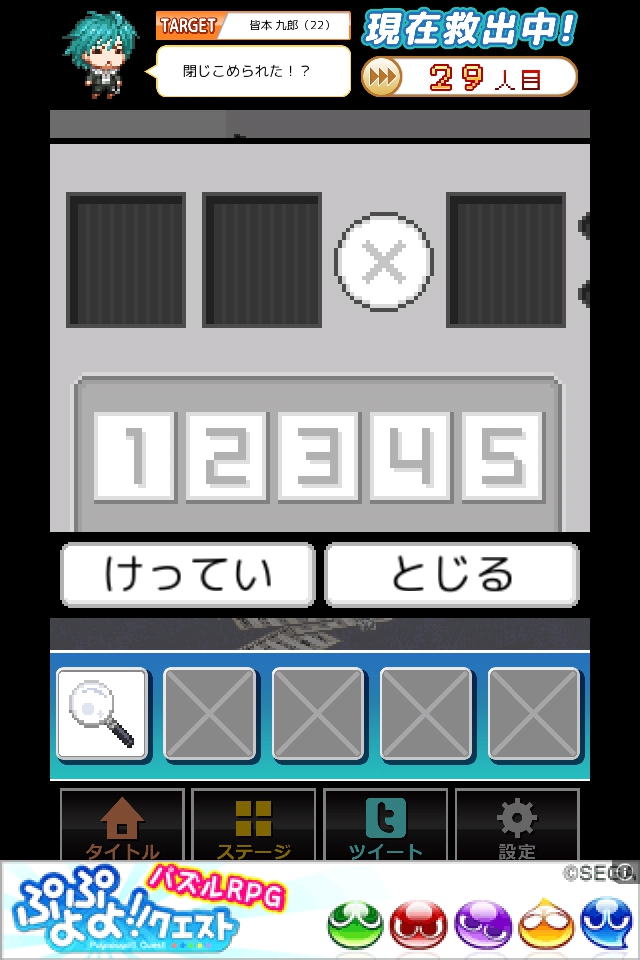640x960 pixels.
Task: Open the ぷよぷよ!!クエスト ad banner
Action: pyautogui.click(x=320, y=912)
